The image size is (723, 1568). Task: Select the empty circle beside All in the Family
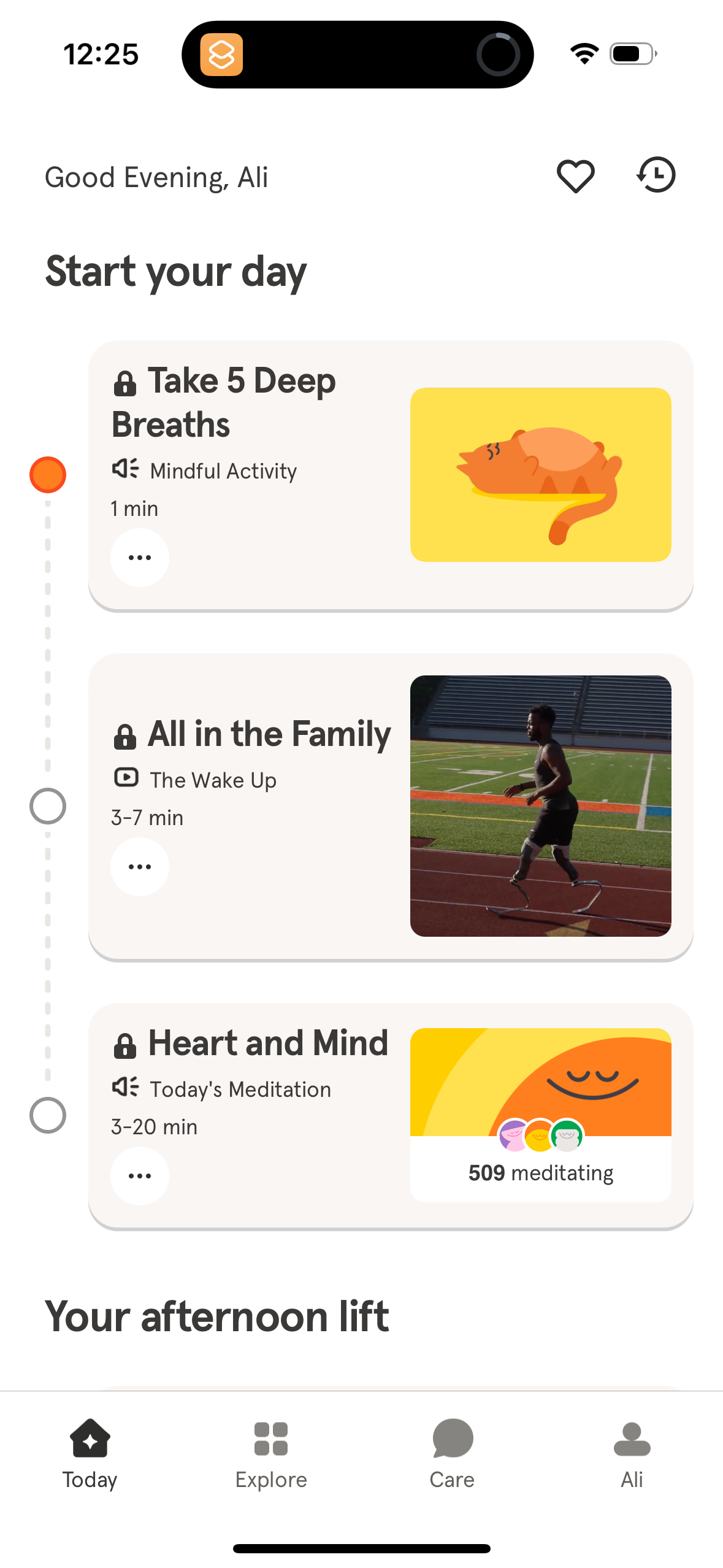pyautogui.click(x=48, y=807)
